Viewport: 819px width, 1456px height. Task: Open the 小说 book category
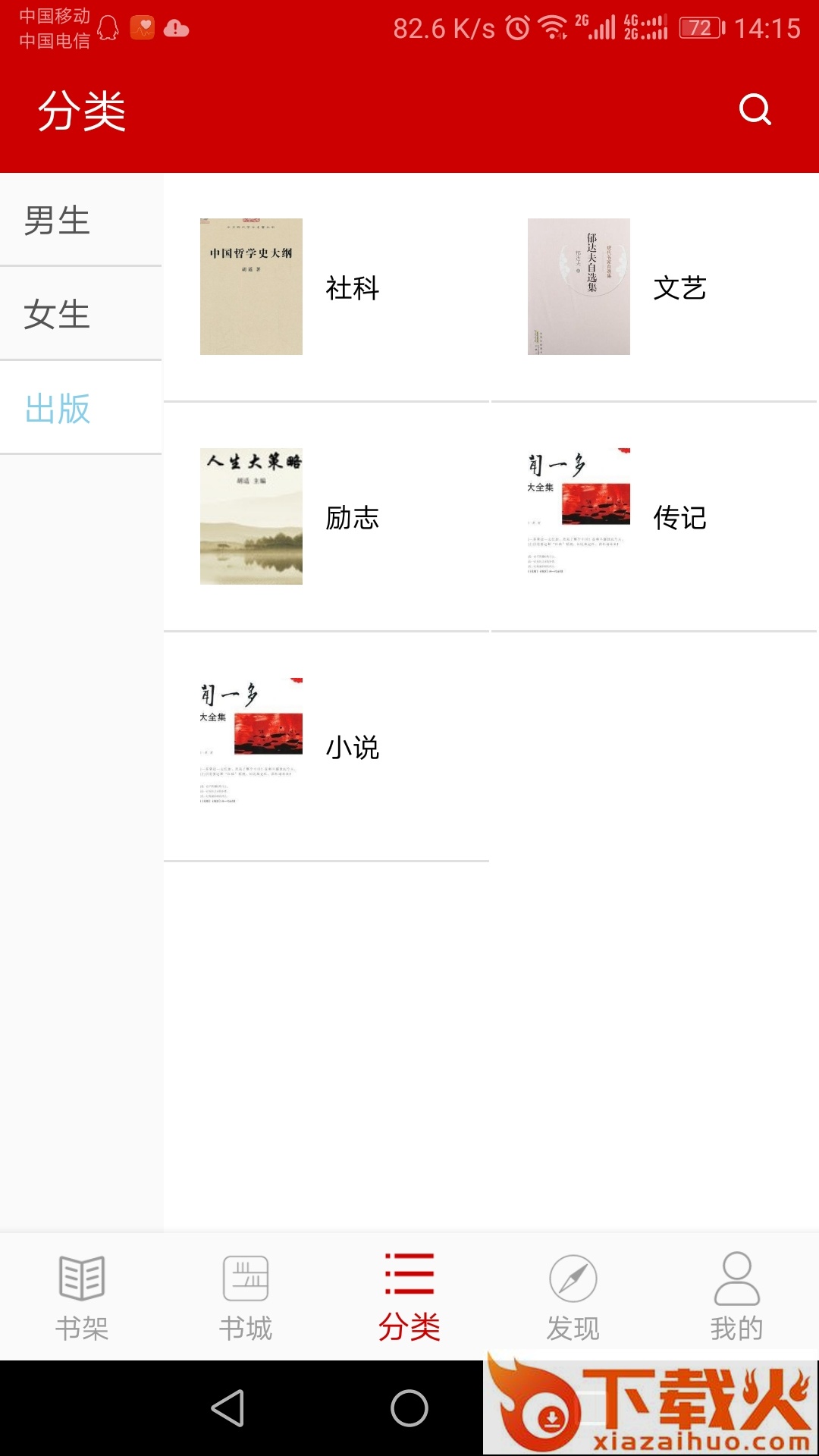pyautogui.click(x=326, y=747)
